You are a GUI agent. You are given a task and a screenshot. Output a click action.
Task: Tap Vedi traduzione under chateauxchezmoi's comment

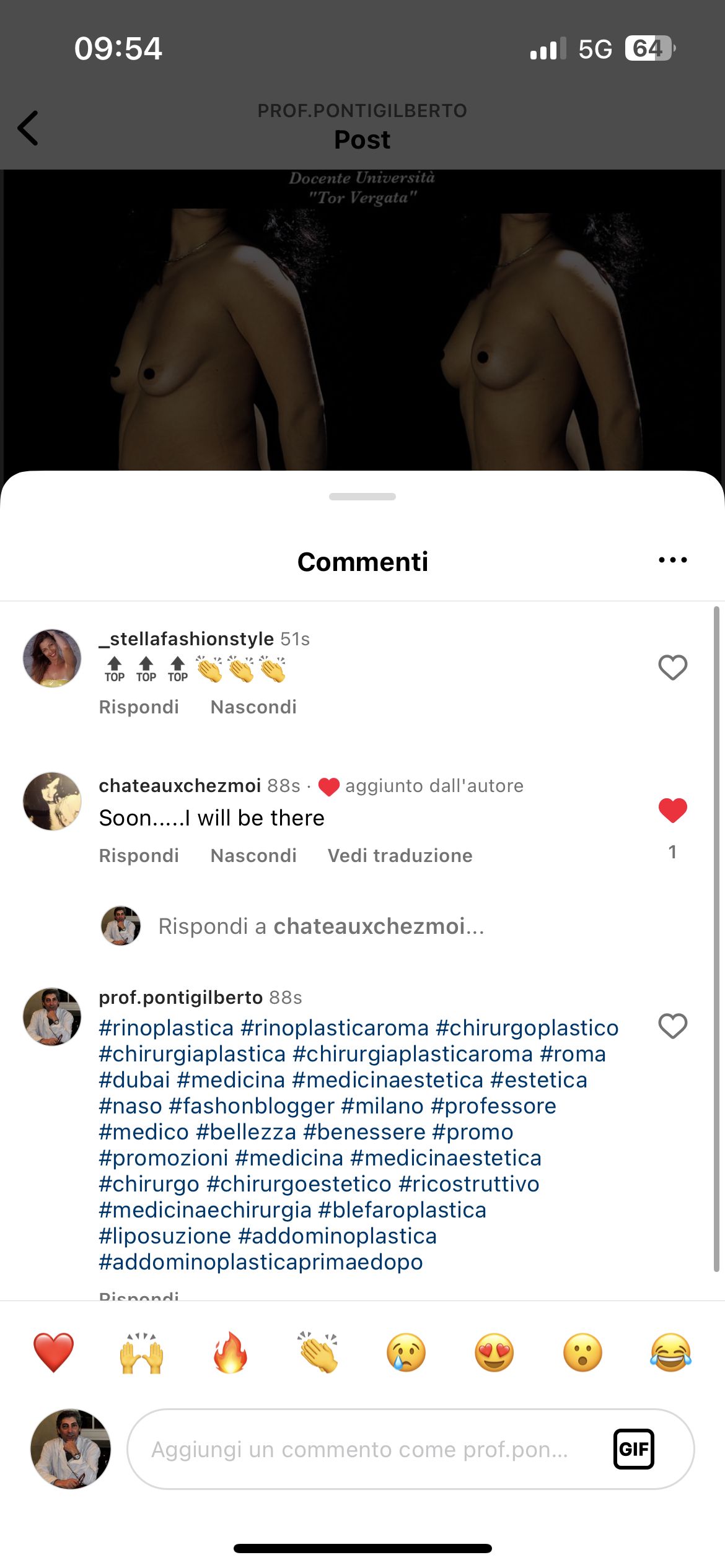point(400,855)
